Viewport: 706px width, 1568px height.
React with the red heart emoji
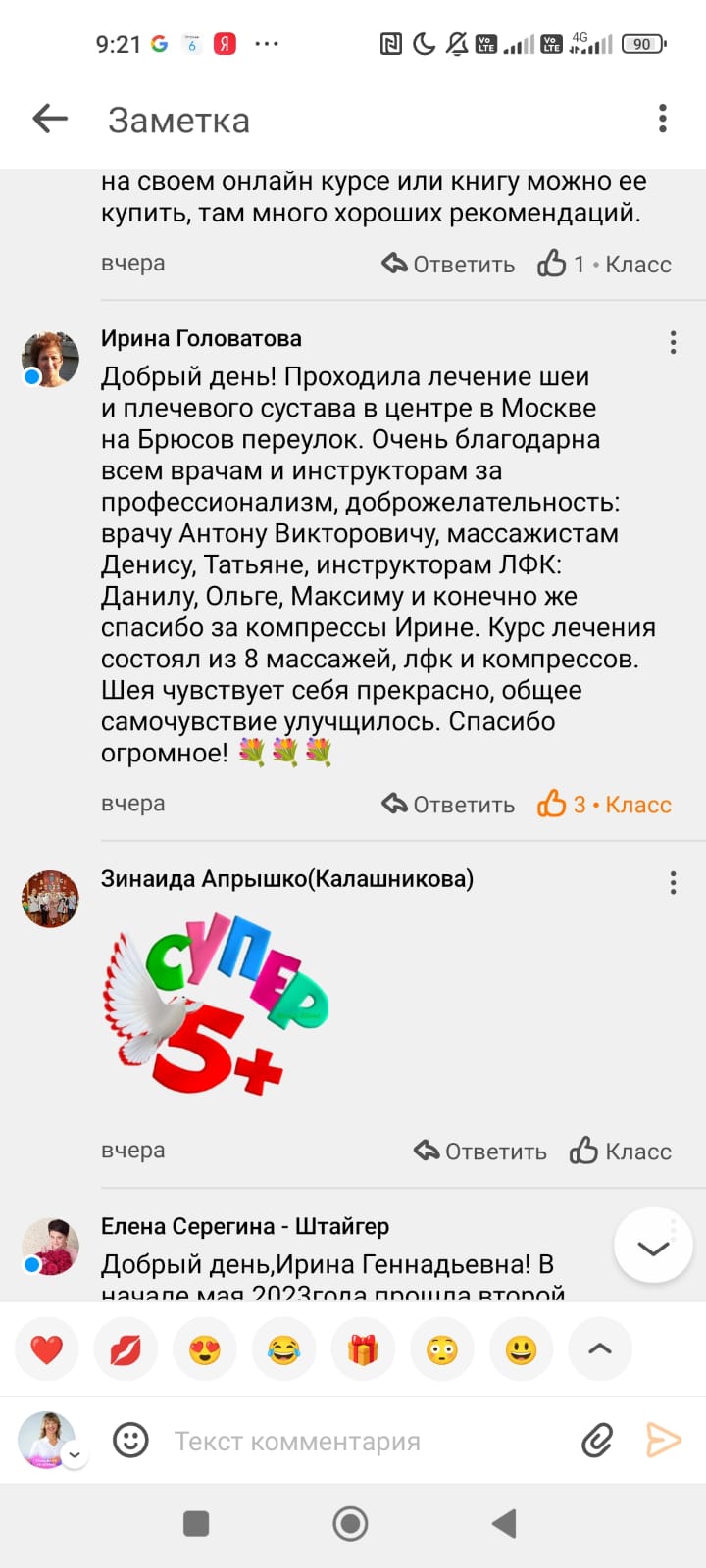click(46, 1349)
